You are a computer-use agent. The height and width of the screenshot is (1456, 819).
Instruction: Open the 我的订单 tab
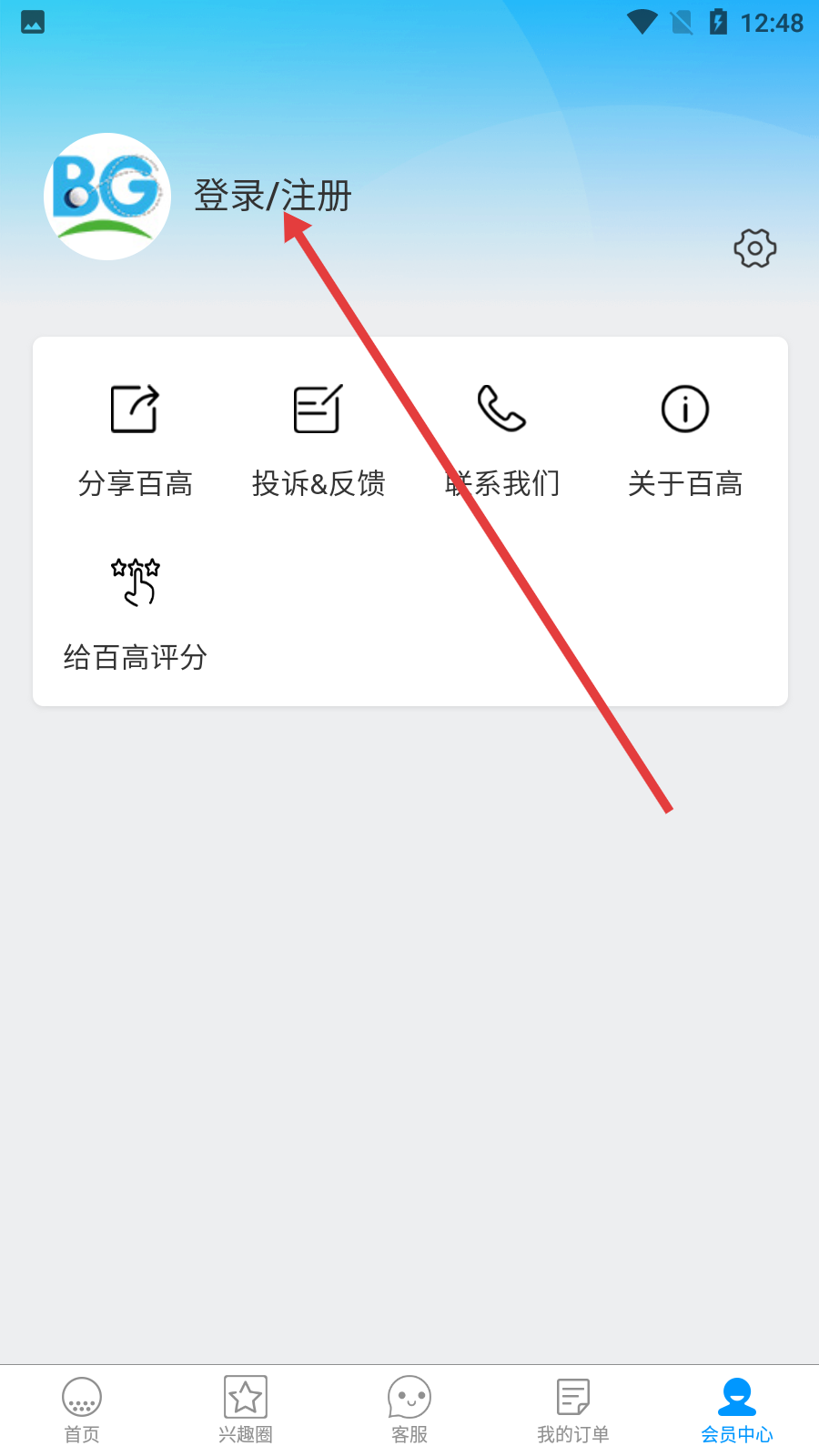573,1410
